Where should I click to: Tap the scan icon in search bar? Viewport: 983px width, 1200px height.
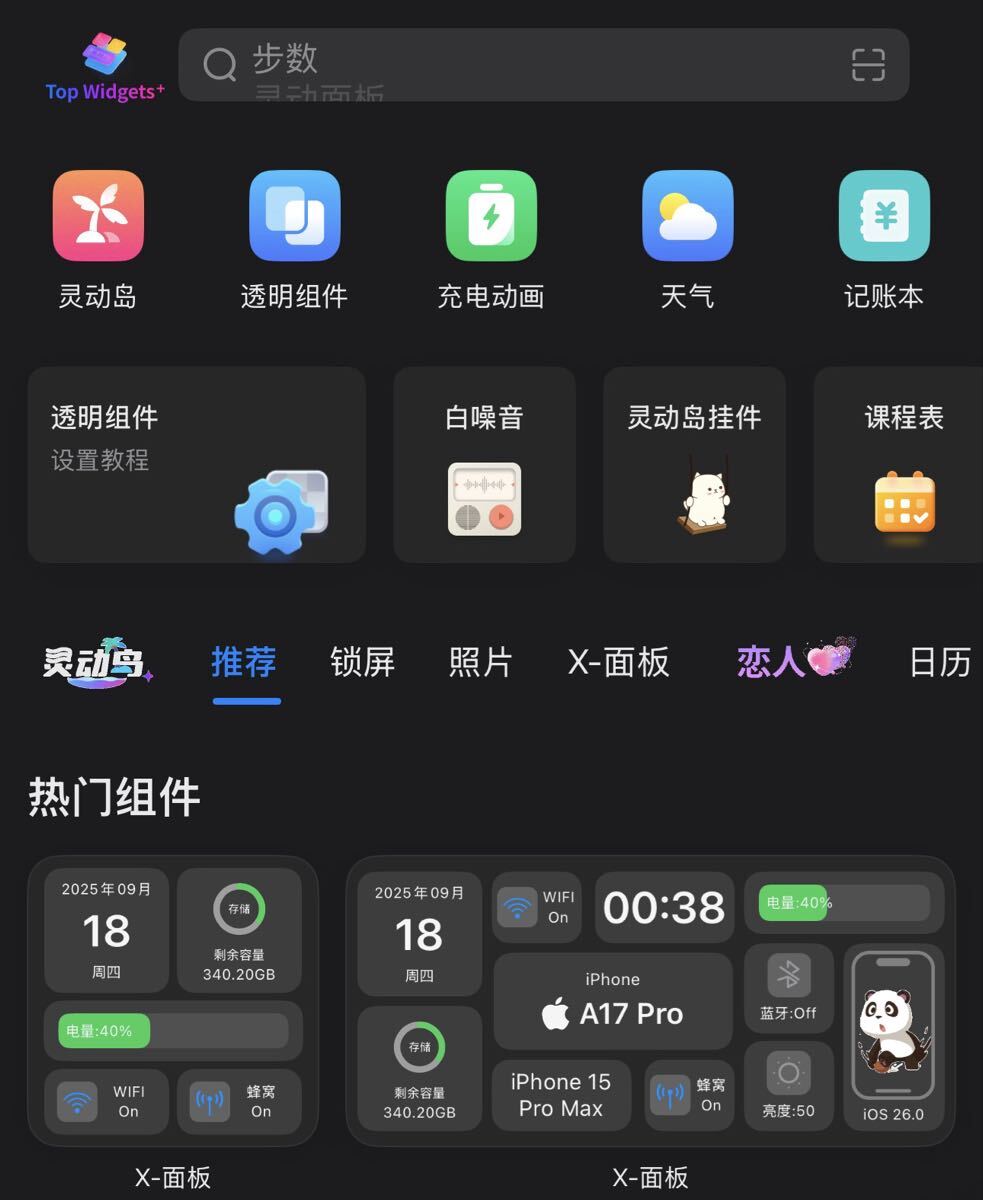[x=868, y=64]
